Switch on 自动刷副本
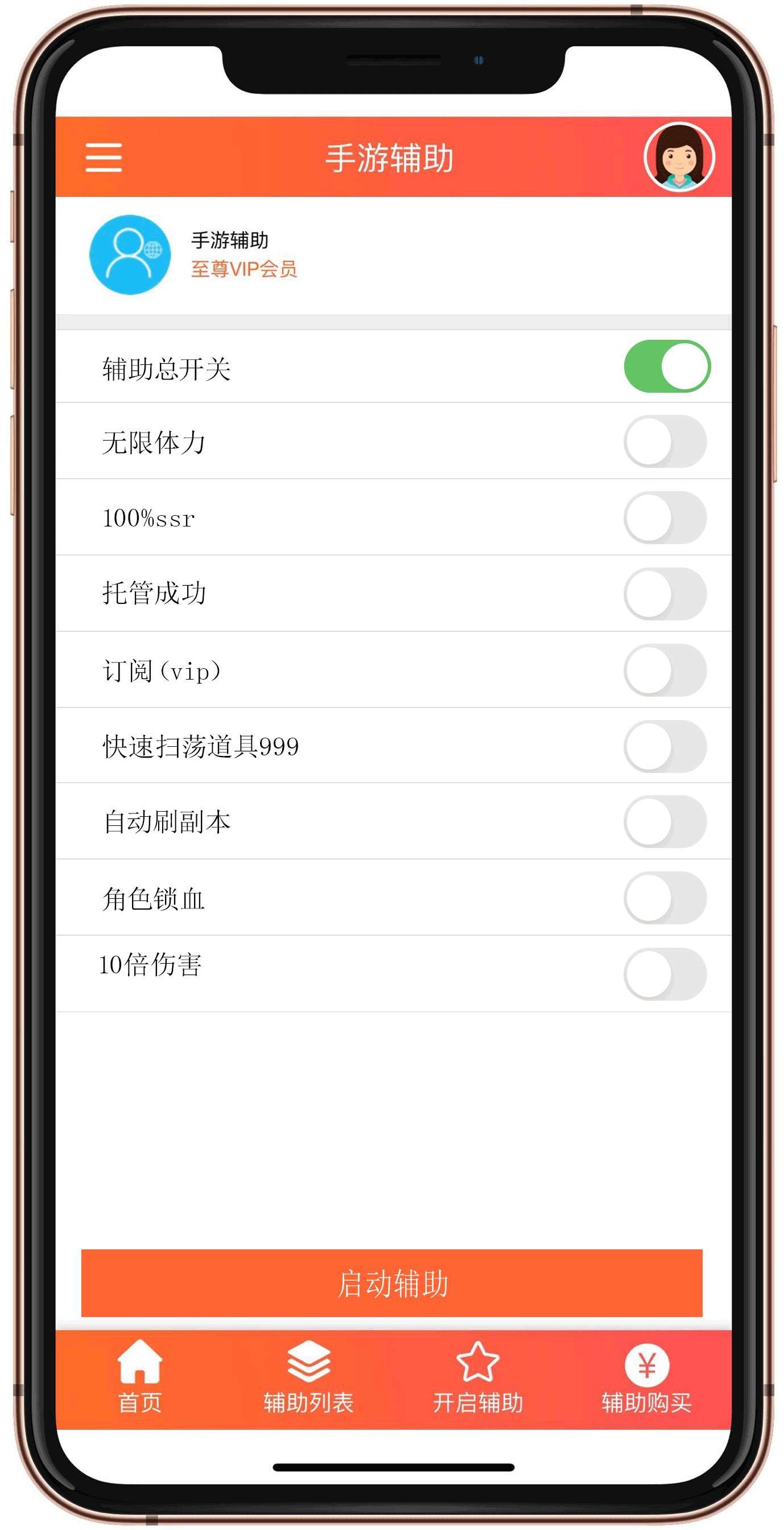Screen dimensions: 784x1530 (x=665, y=822)
